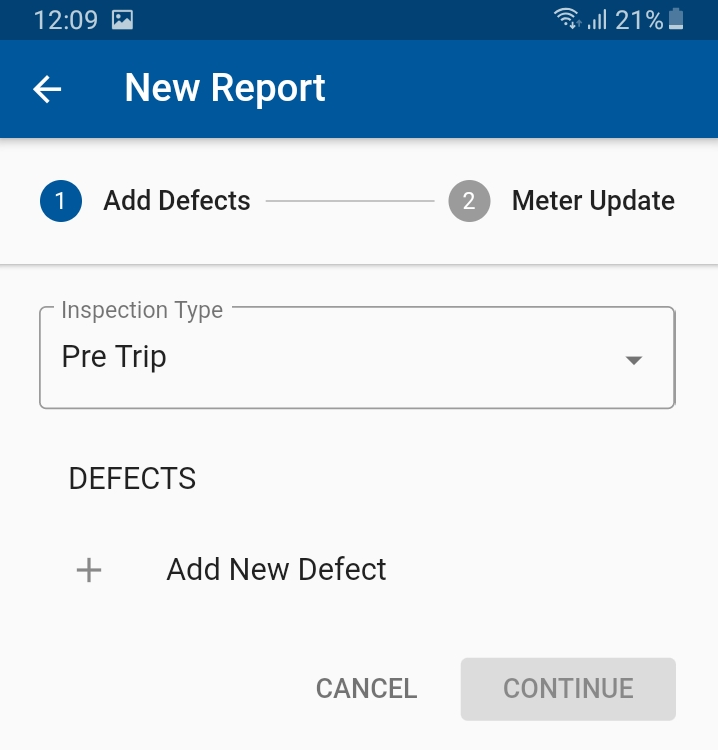The image size is (718, 750).
Task: Go back using the arrow icon
Action: [x=47, y=89]
